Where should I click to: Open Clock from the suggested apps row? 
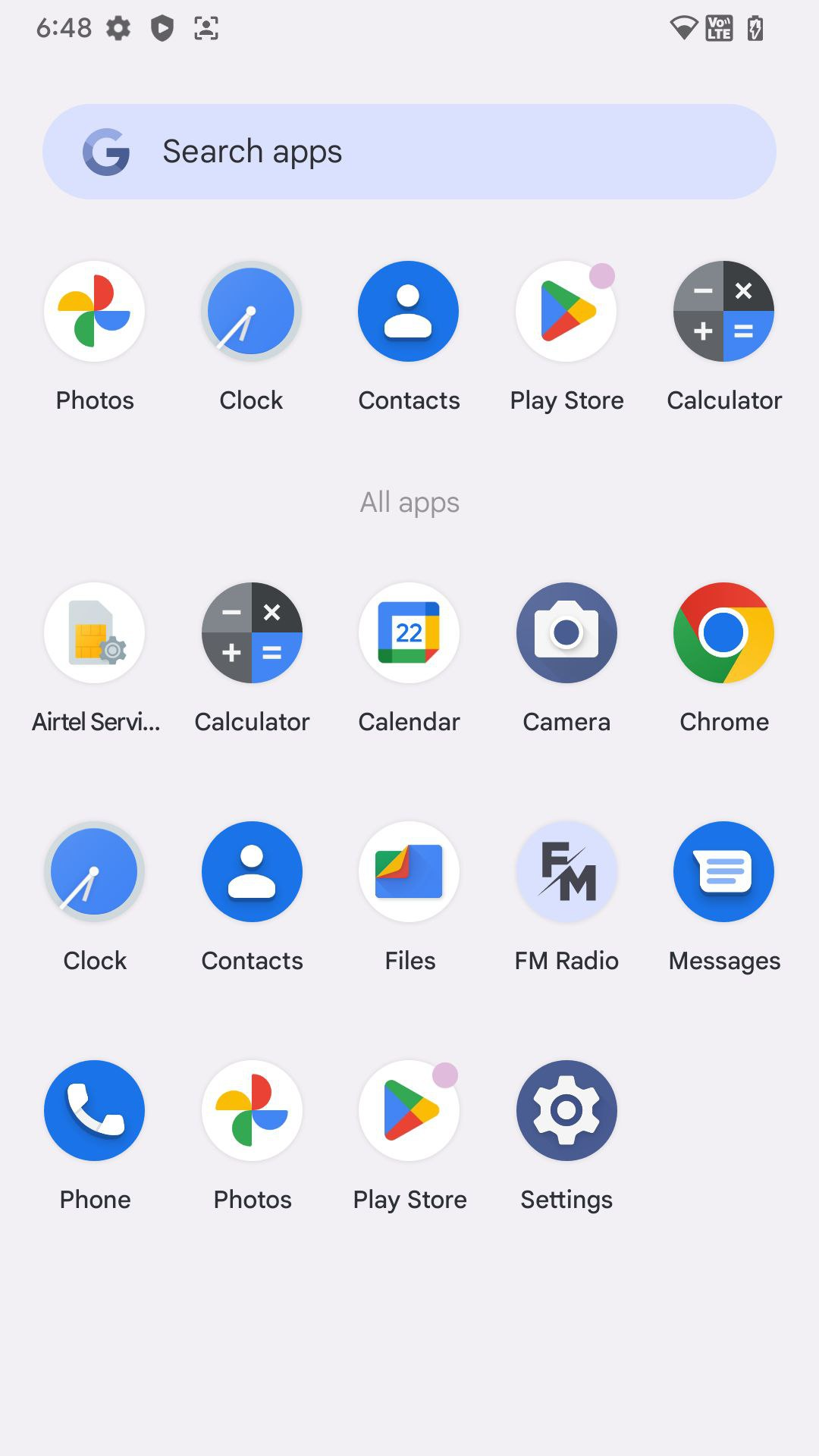point(252,312)
